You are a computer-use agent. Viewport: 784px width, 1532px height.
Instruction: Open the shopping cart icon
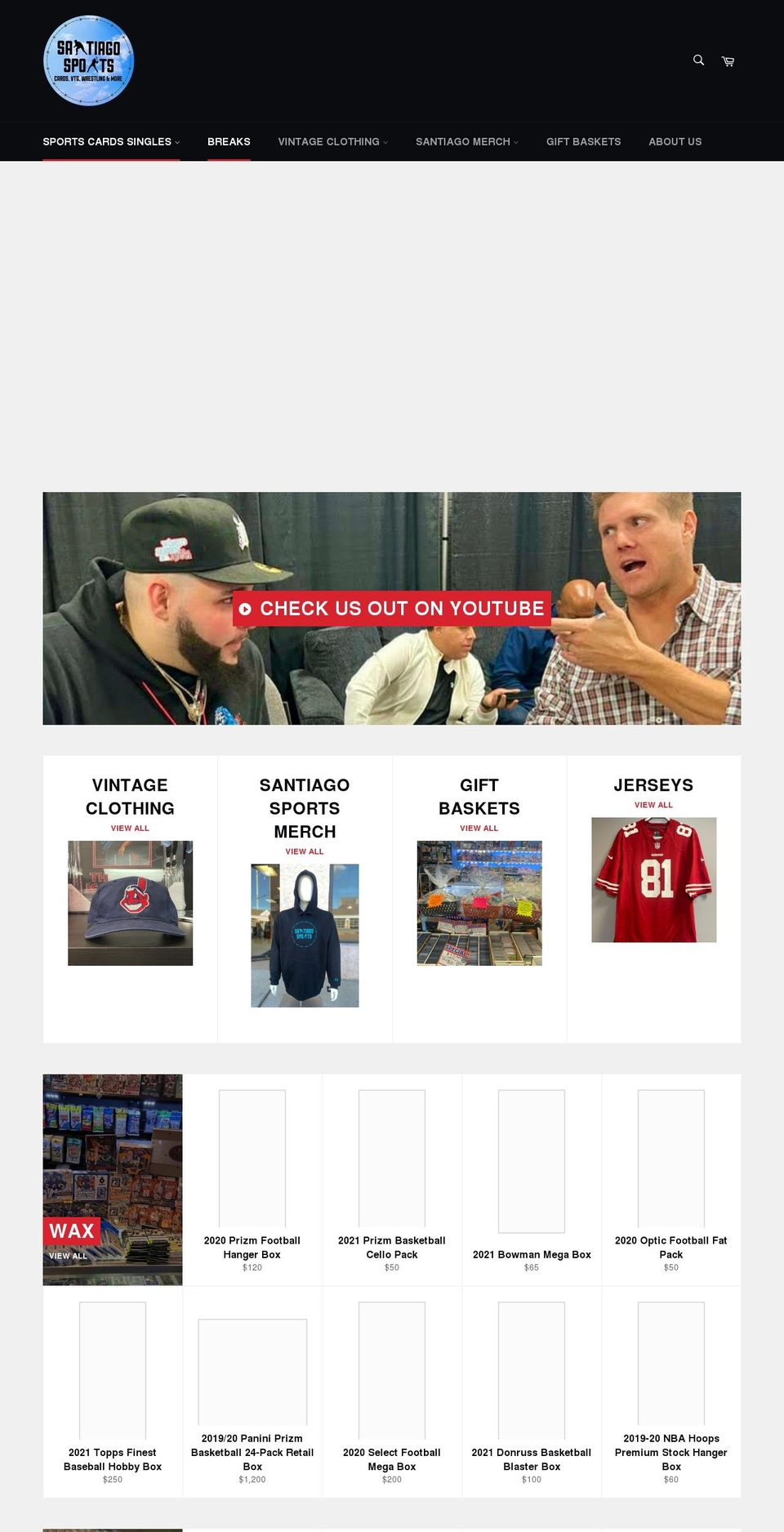click(x=728, y=60)
